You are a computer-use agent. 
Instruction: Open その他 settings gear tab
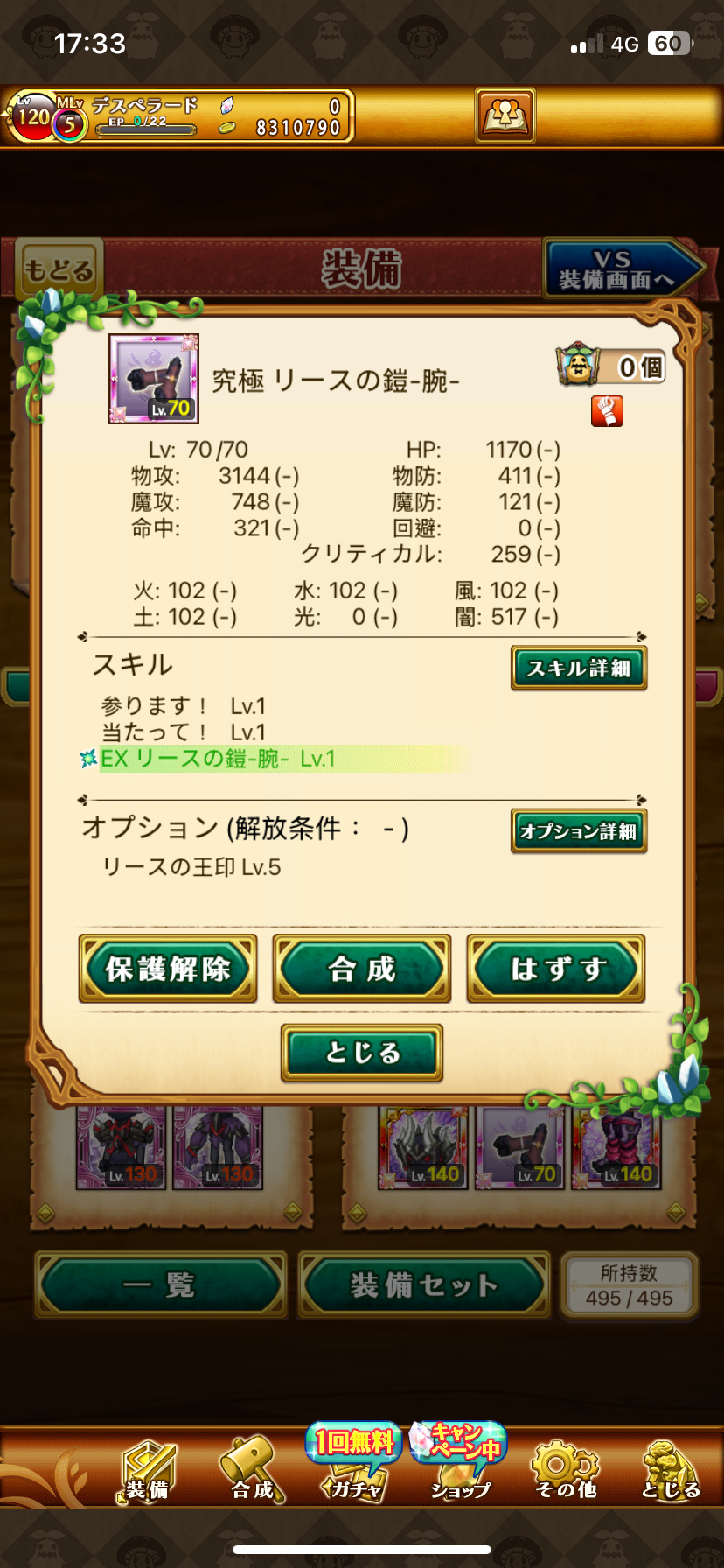[566, 1472]
